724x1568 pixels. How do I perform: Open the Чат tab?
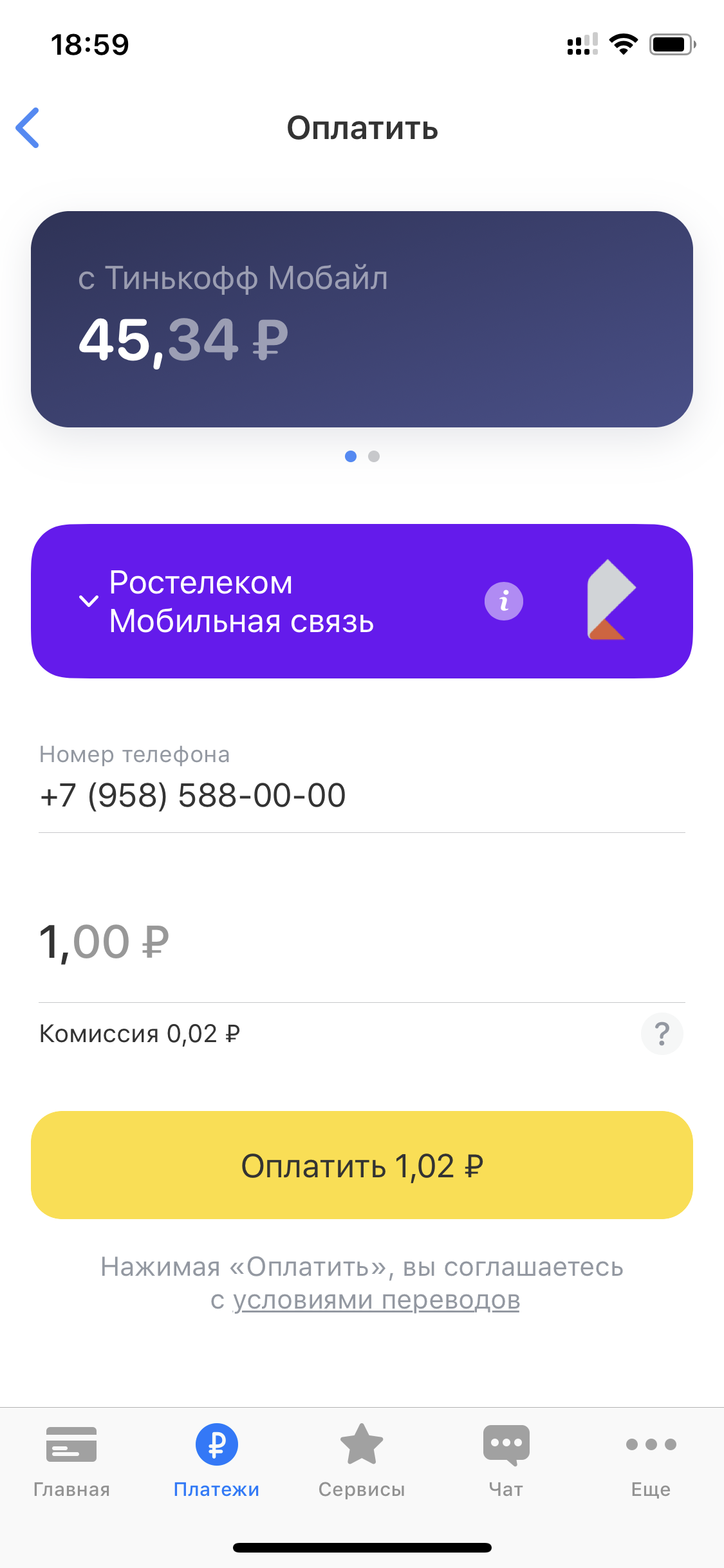pos(506,1461)
